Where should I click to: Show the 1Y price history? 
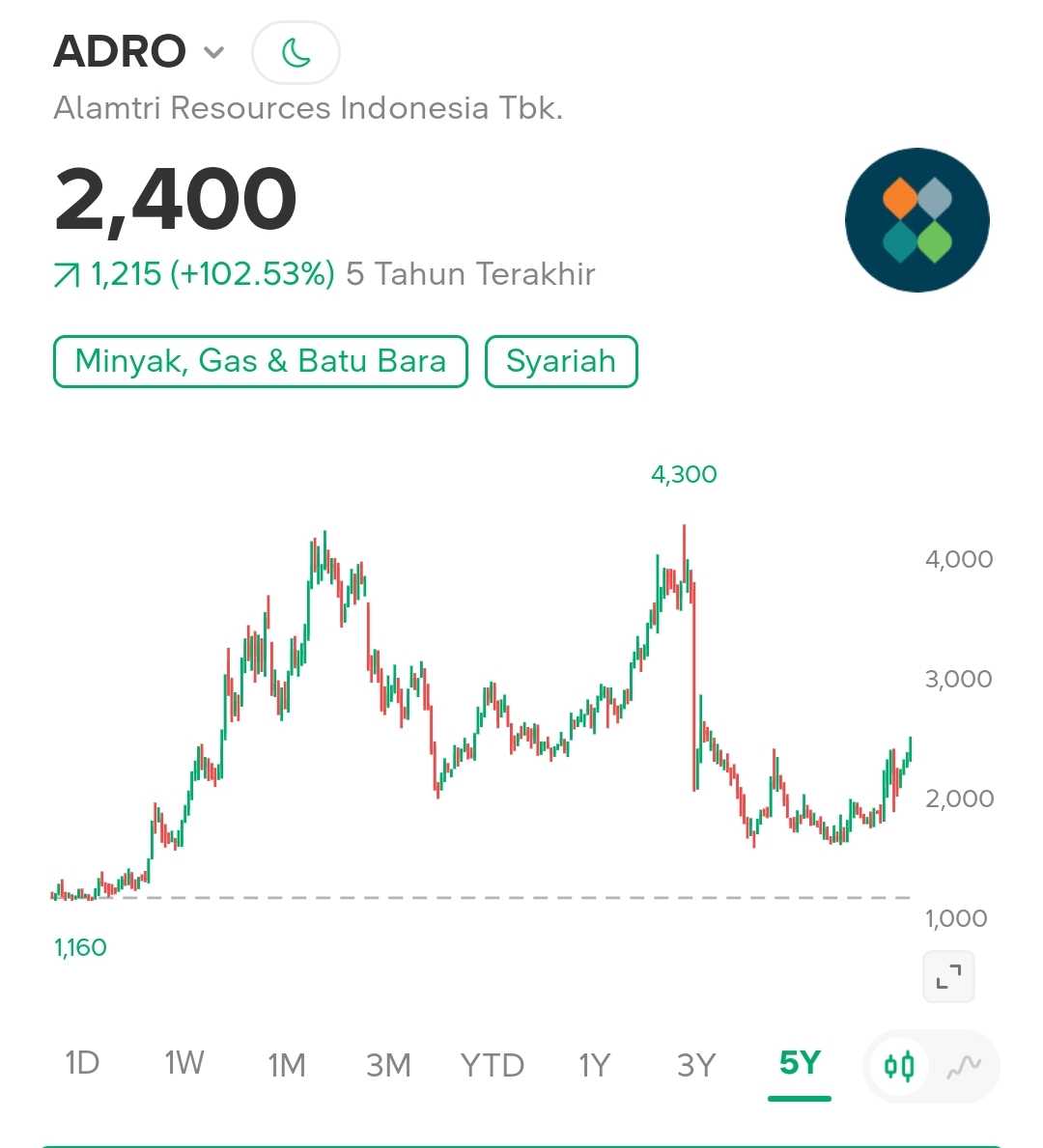[x=594, y=1065]
